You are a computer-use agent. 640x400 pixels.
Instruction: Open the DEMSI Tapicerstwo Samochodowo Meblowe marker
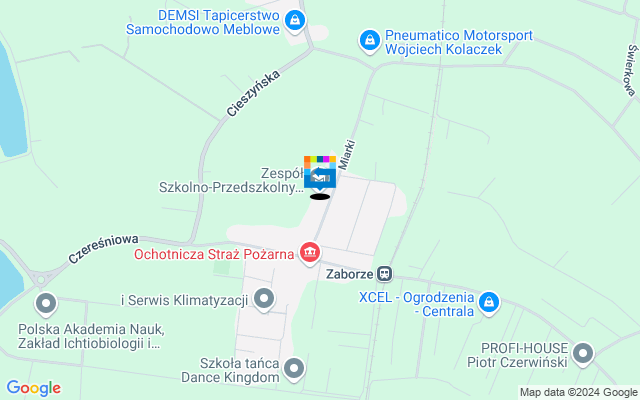(x=293, y=19)
